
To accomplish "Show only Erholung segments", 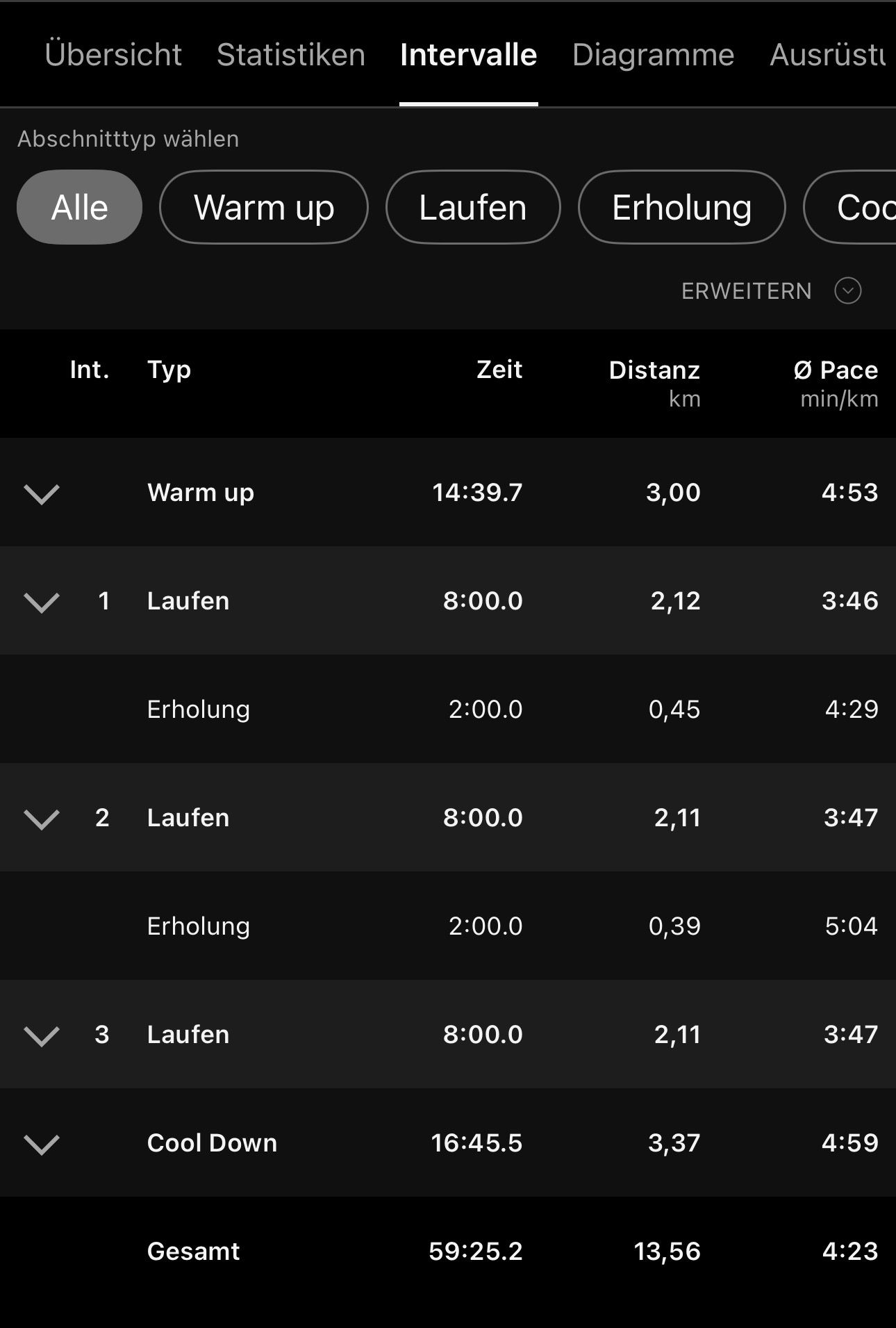I will (x=681, y=207).
